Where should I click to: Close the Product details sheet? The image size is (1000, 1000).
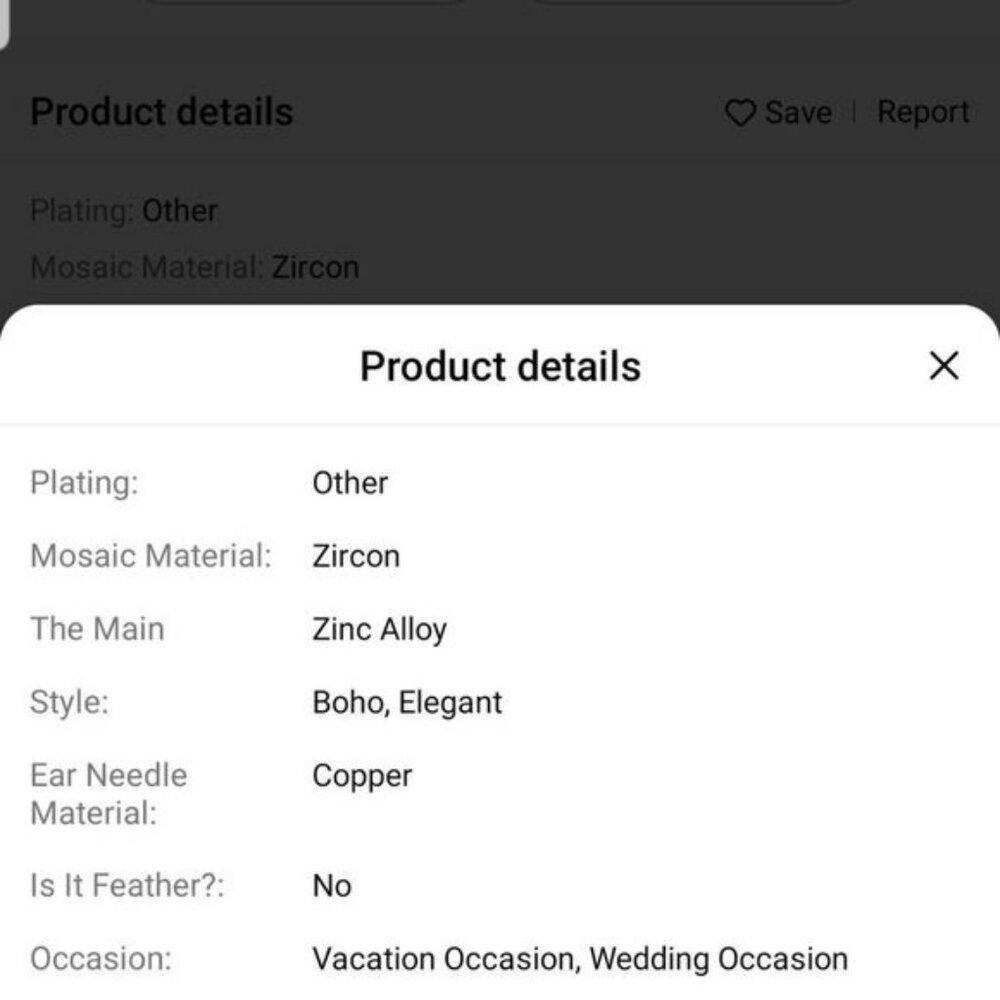pos(943,366)
